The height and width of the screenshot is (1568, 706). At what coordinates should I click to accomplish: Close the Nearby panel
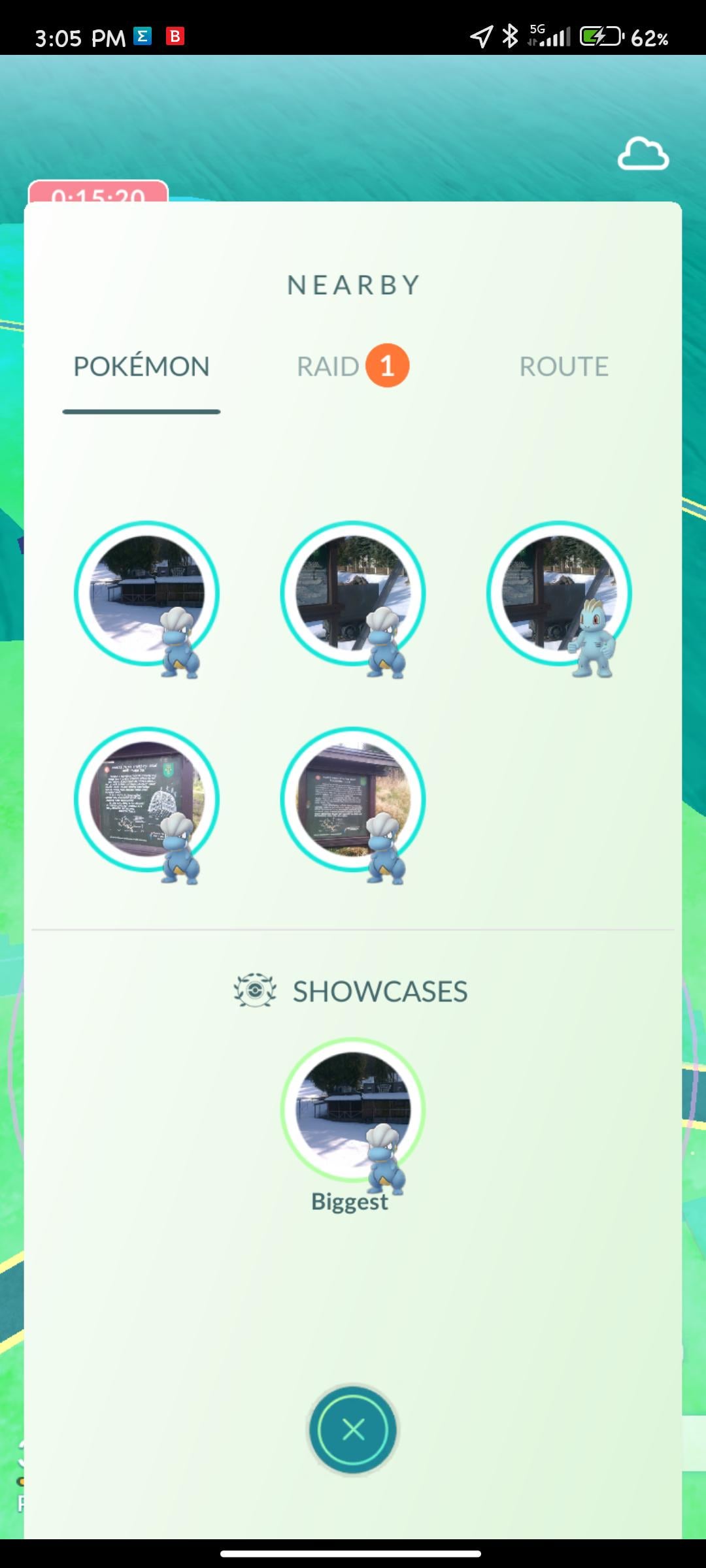pyautogui.click(x=353, y=1430)
